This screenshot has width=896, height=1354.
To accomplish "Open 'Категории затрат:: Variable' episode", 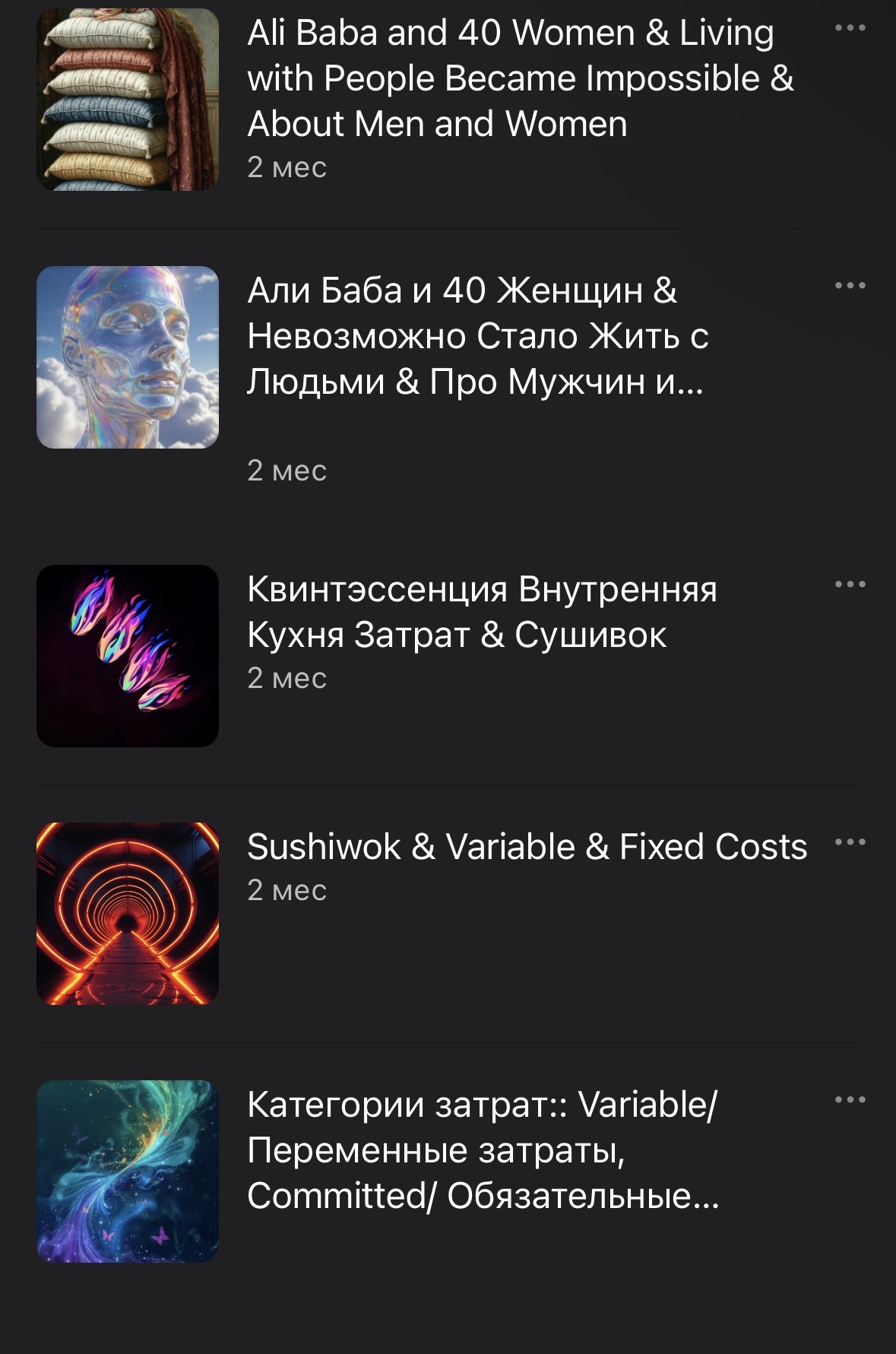I will (x=482, y=1149).
